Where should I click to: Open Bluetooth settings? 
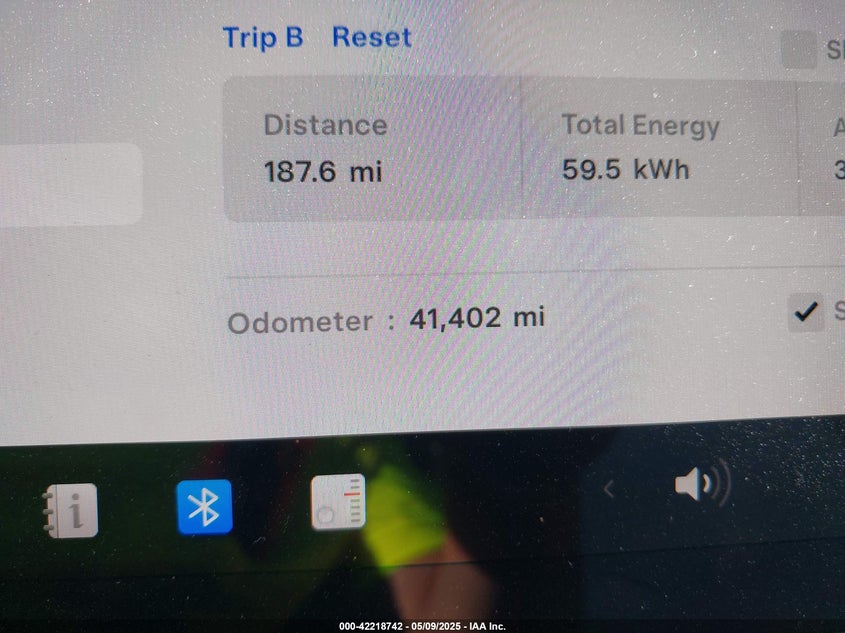coord(204,507)
